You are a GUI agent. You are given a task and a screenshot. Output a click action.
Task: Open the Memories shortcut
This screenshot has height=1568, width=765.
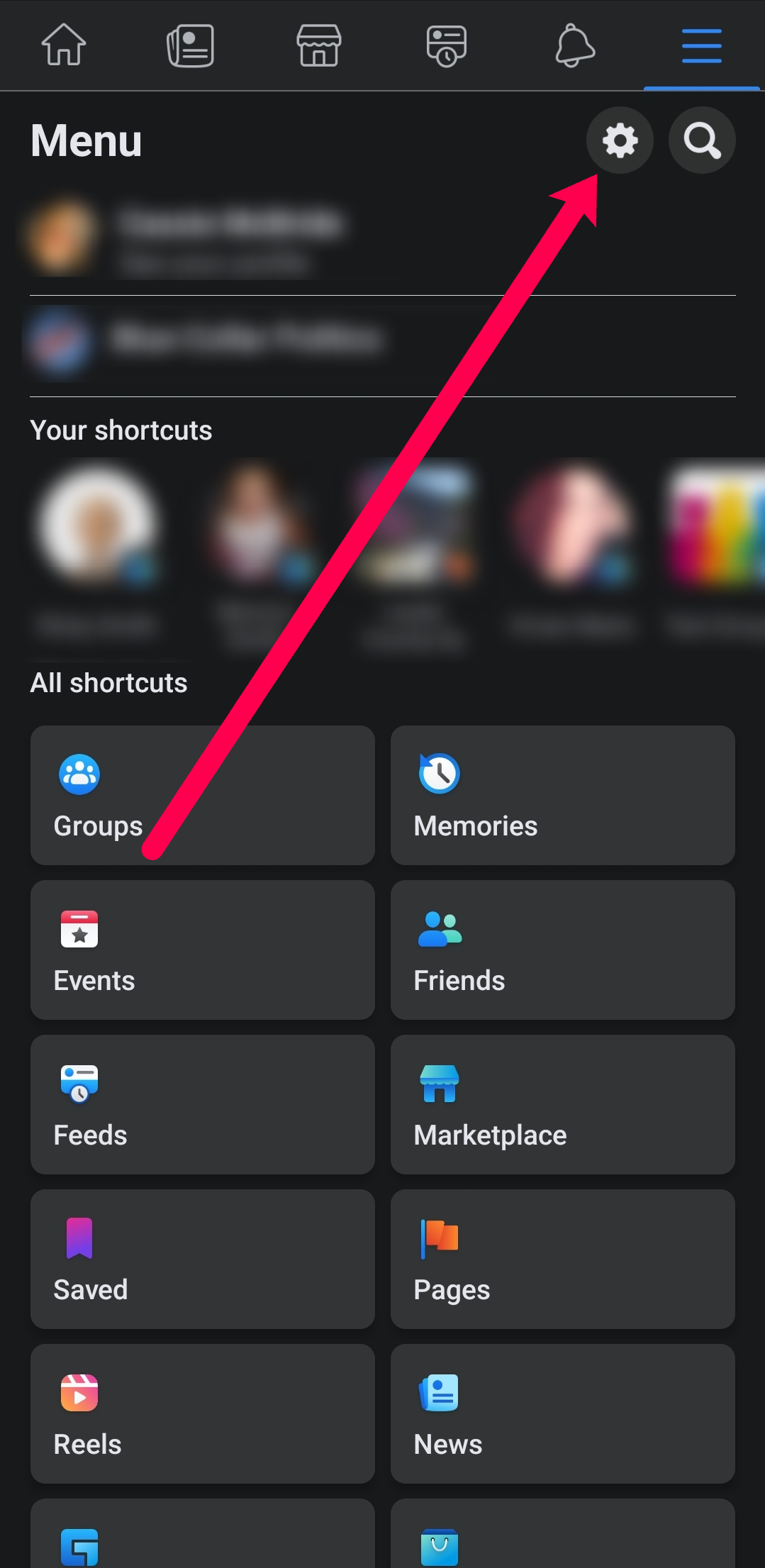(x=562, y=795)
